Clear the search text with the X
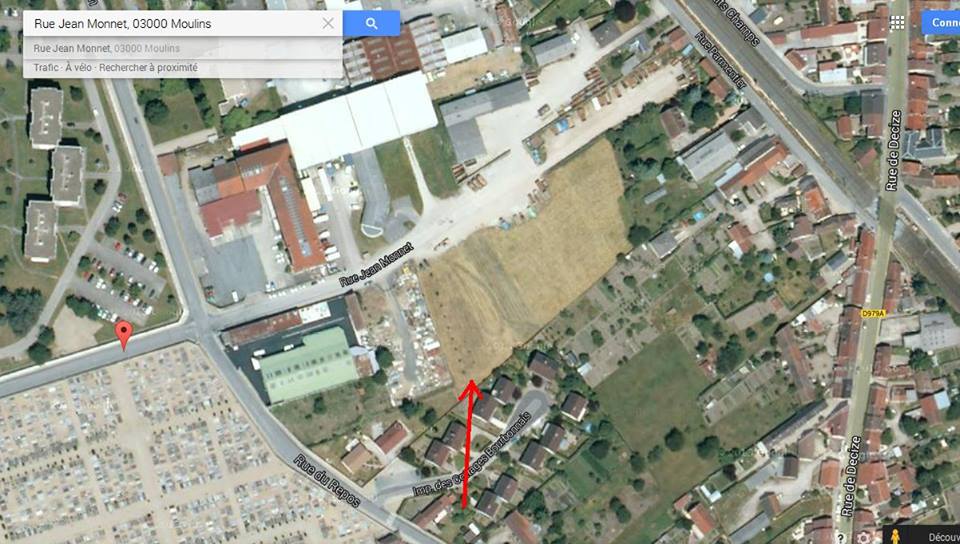Image resolution: width=960 pixels, height=544 pixels. coord(328,23)
